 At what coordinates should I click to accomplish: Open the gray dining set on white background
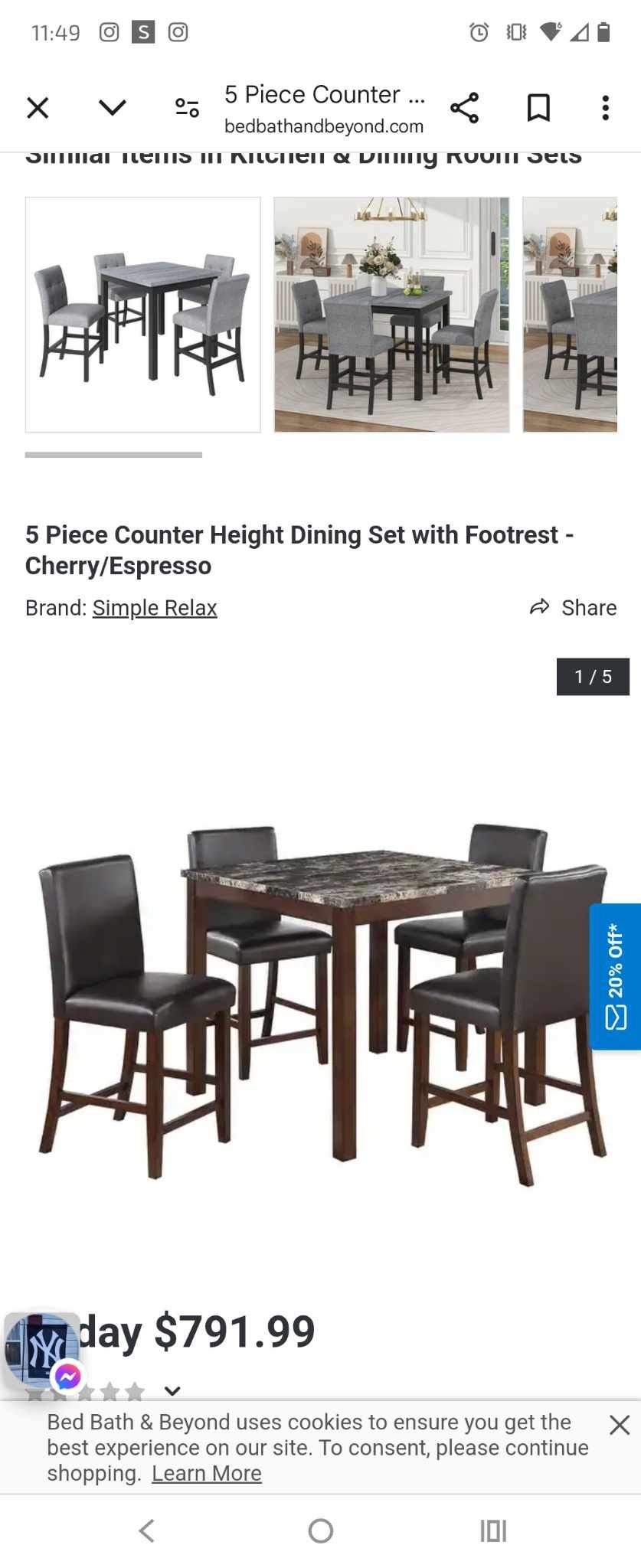point(143,315)
